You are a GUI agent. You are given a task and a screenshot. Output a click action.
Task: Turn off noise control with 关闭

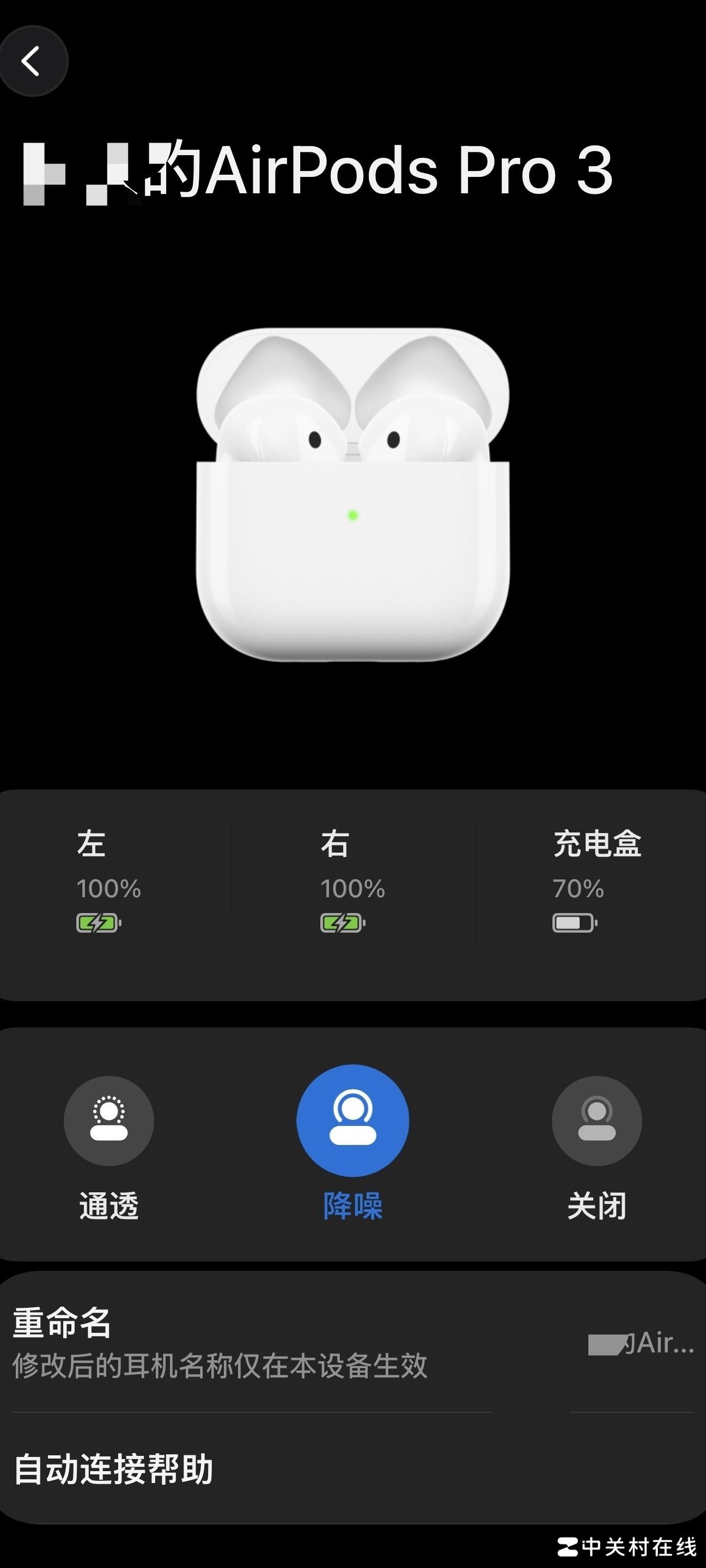coord(597,1121)
